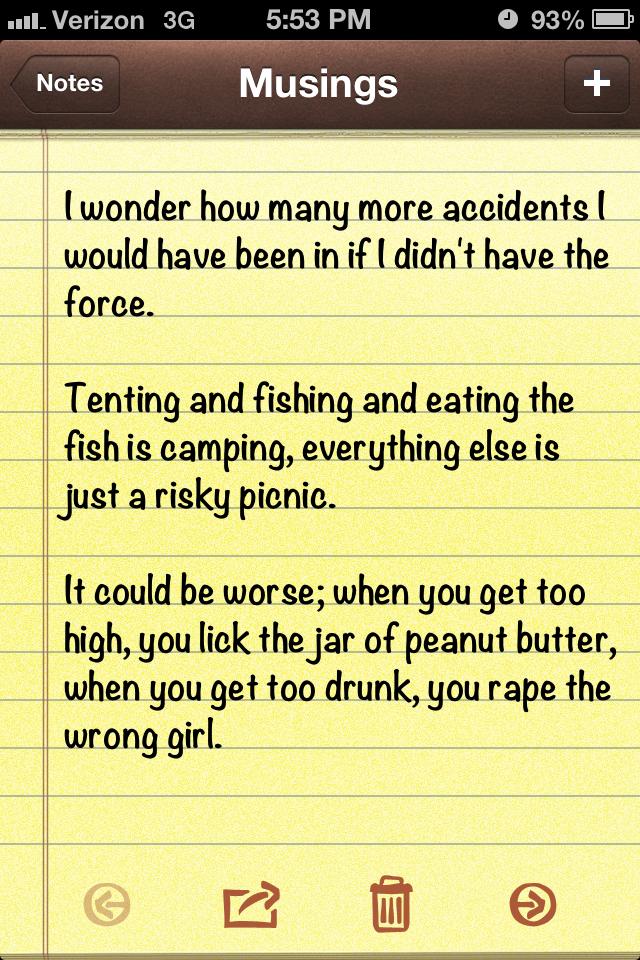Go back to the Notes list
Image resolution: width=640 pixels, height=960 pixels.
click(66, 84)
